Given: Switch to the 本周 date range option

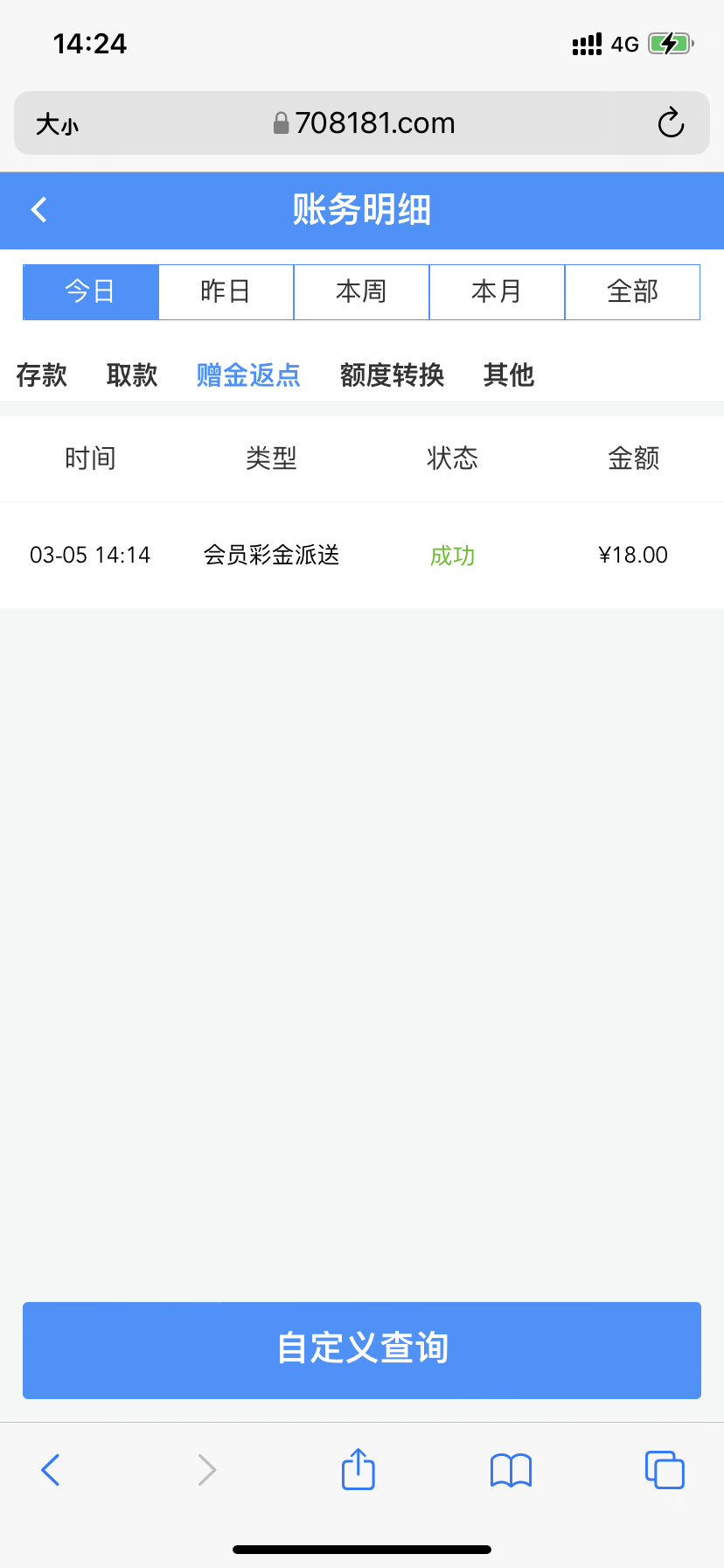Looking at the screenshot, I should tap(361, 291).
